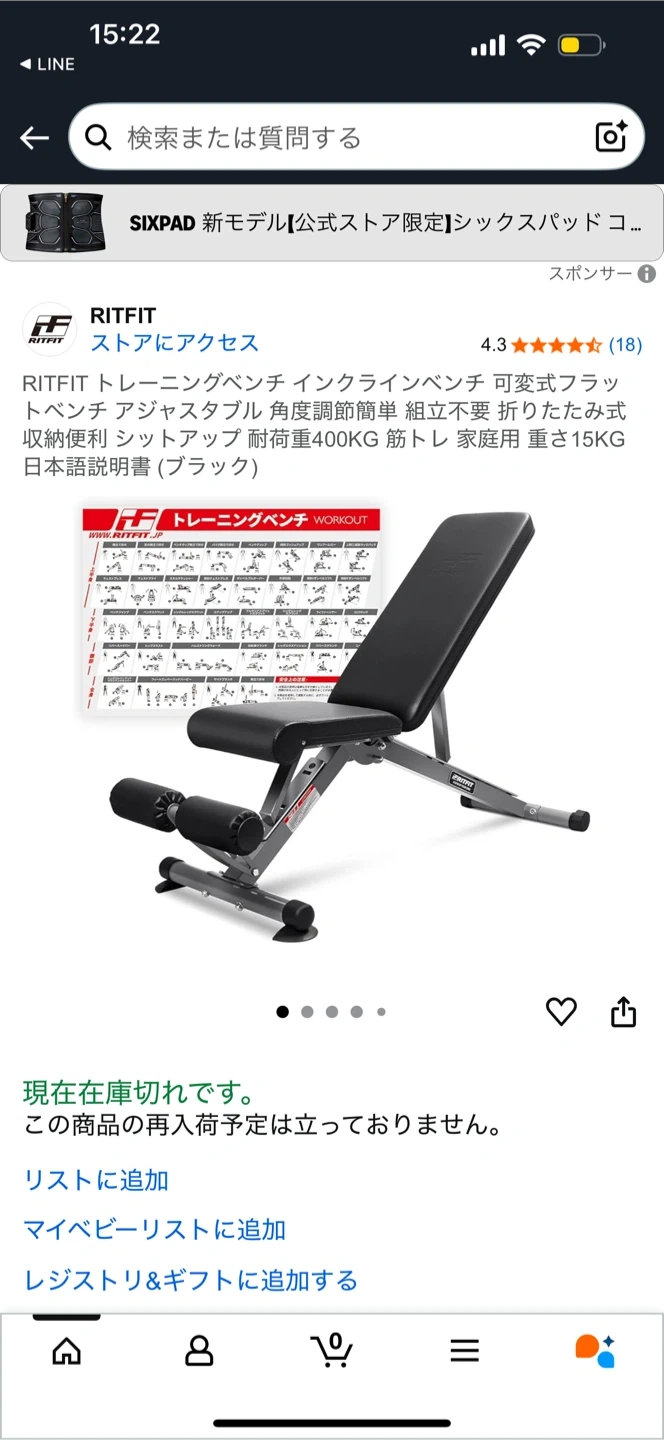The width and height of the screenshot is (664, 1440).
Task: Open the AI assistant chat tab
Action: point(596,1352)
